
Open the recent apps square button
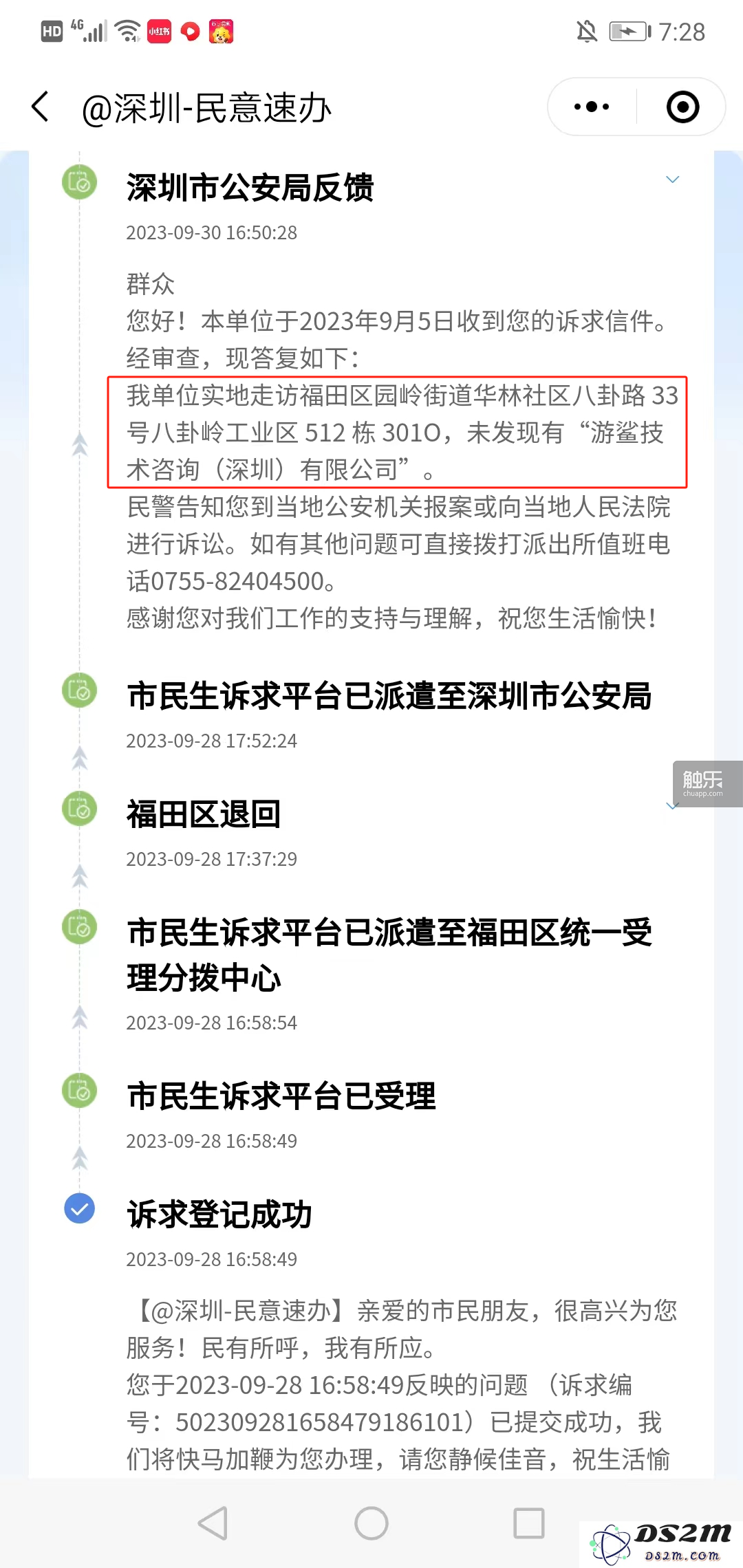(x=529, y=1523)
